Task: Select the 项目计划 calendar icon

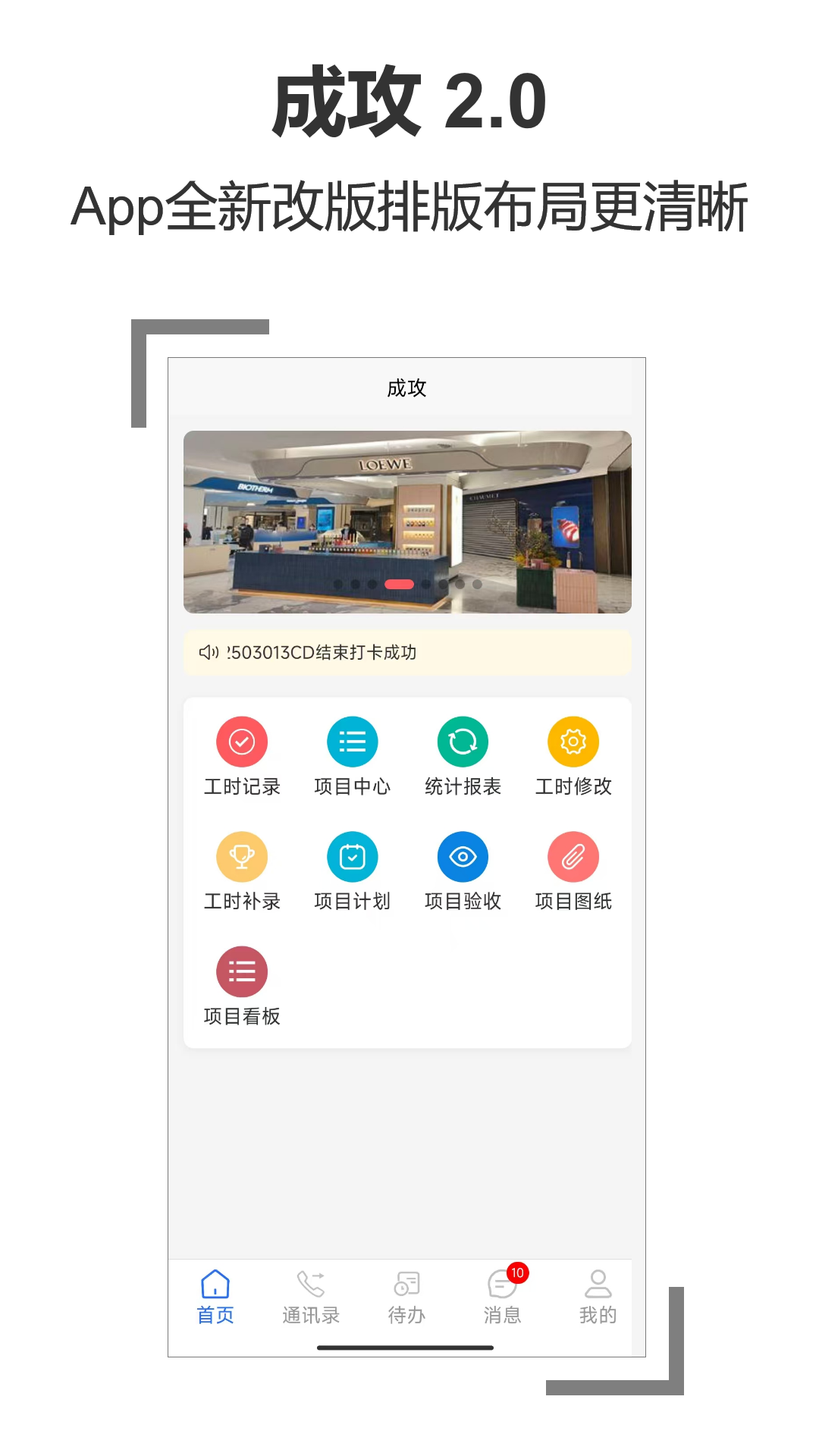Action: 352,857
